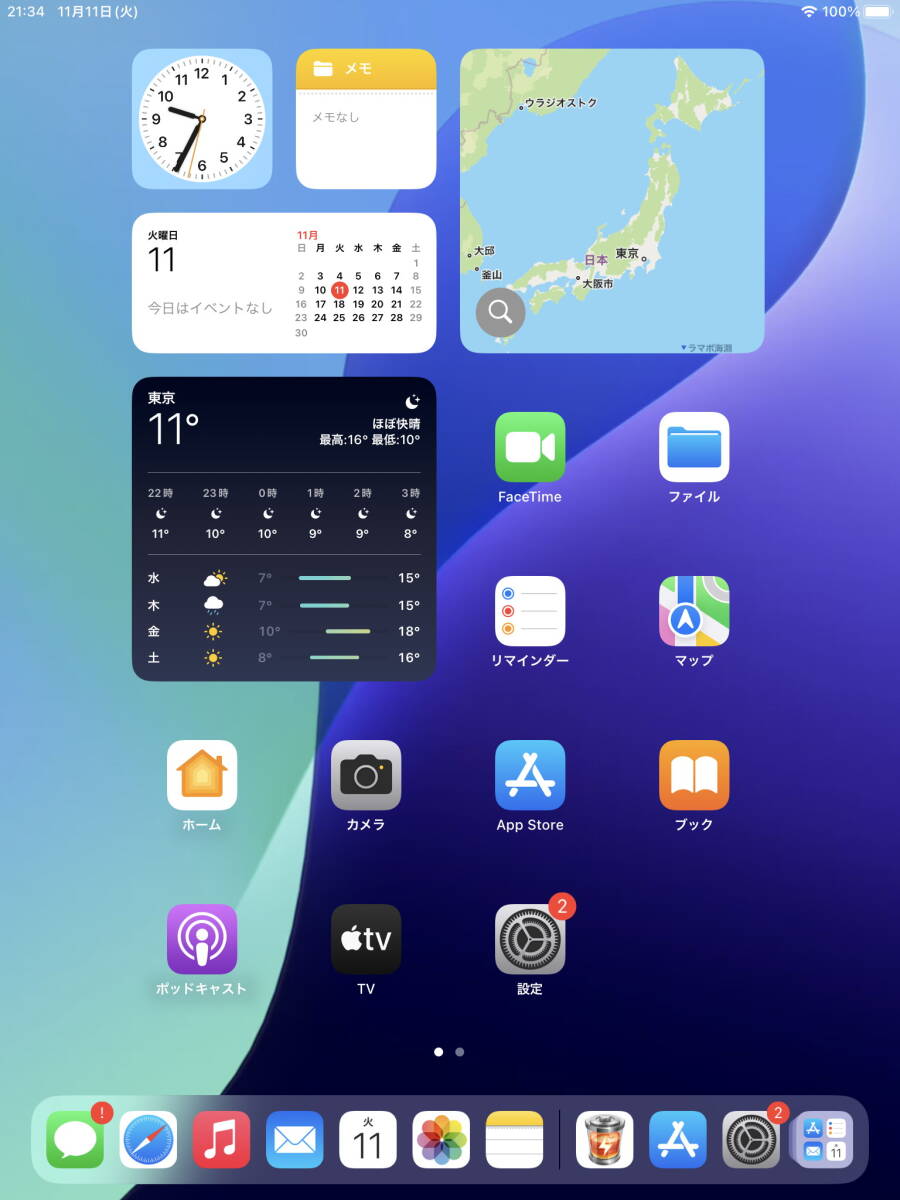The image size is (900, 1200).
Task: Open the マップ app icon
Action: click(694, 611)
